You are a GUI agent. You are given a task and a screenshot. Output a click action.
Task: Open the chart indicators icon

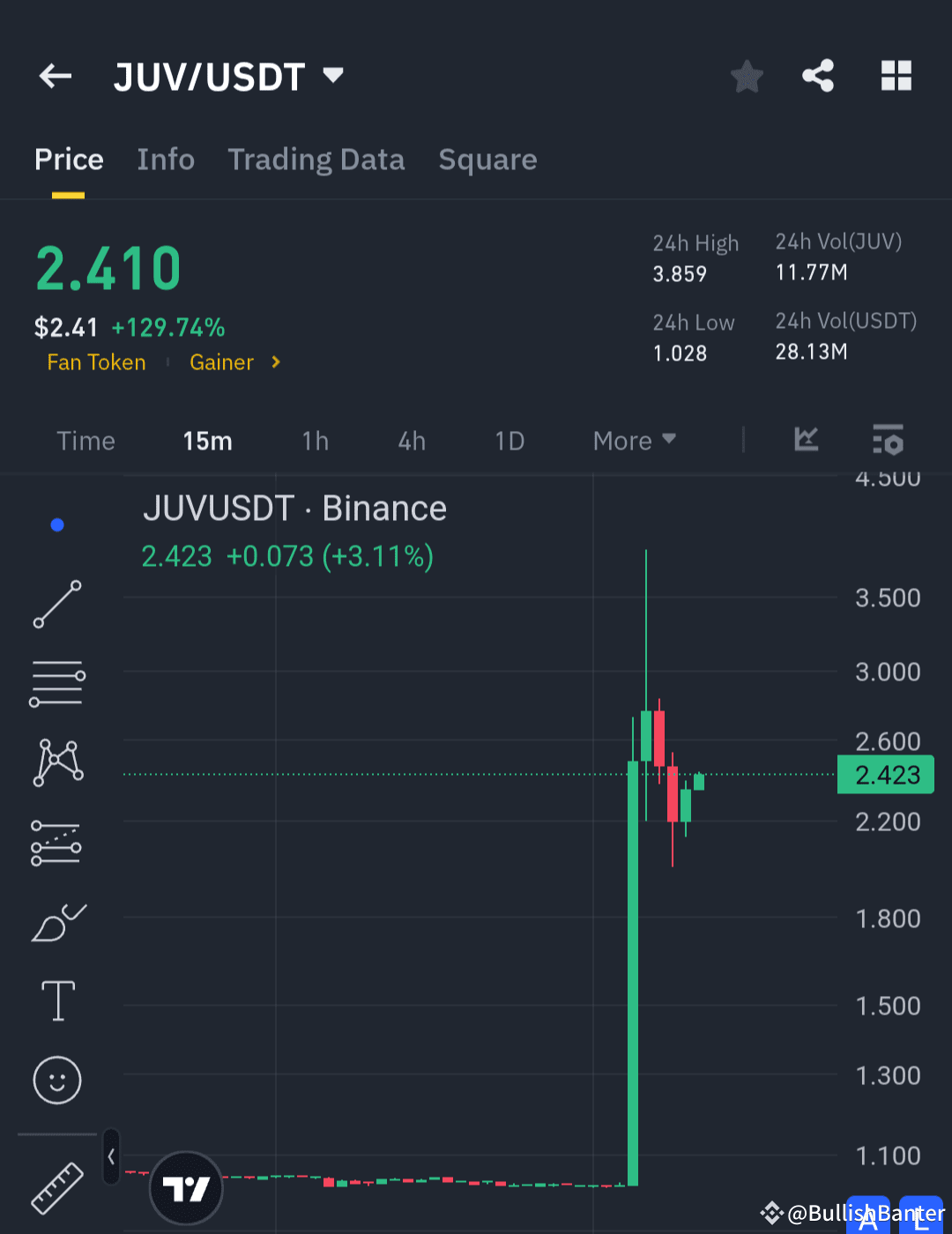point(887,441)
